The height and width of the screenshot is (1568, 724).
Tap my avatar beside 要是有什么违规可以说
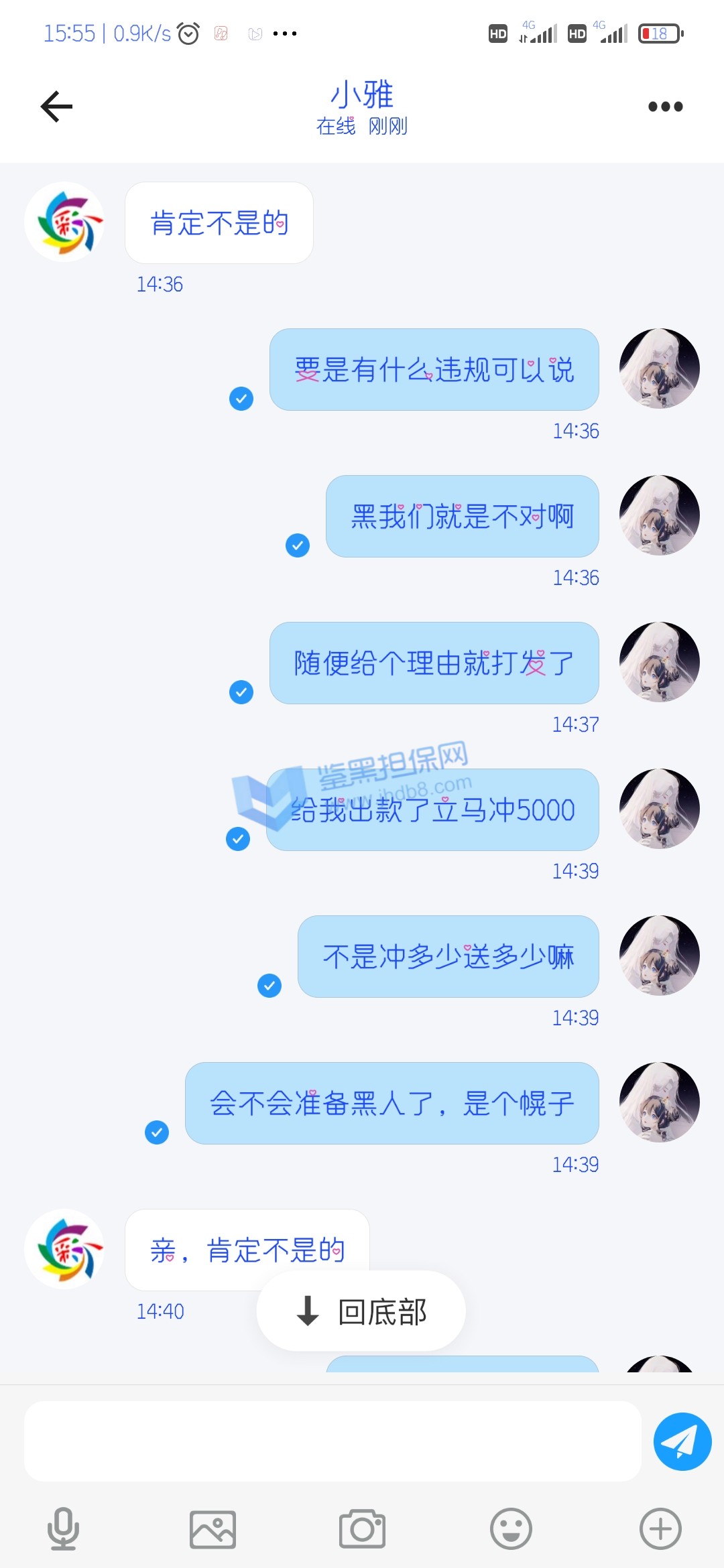(659, 369)
